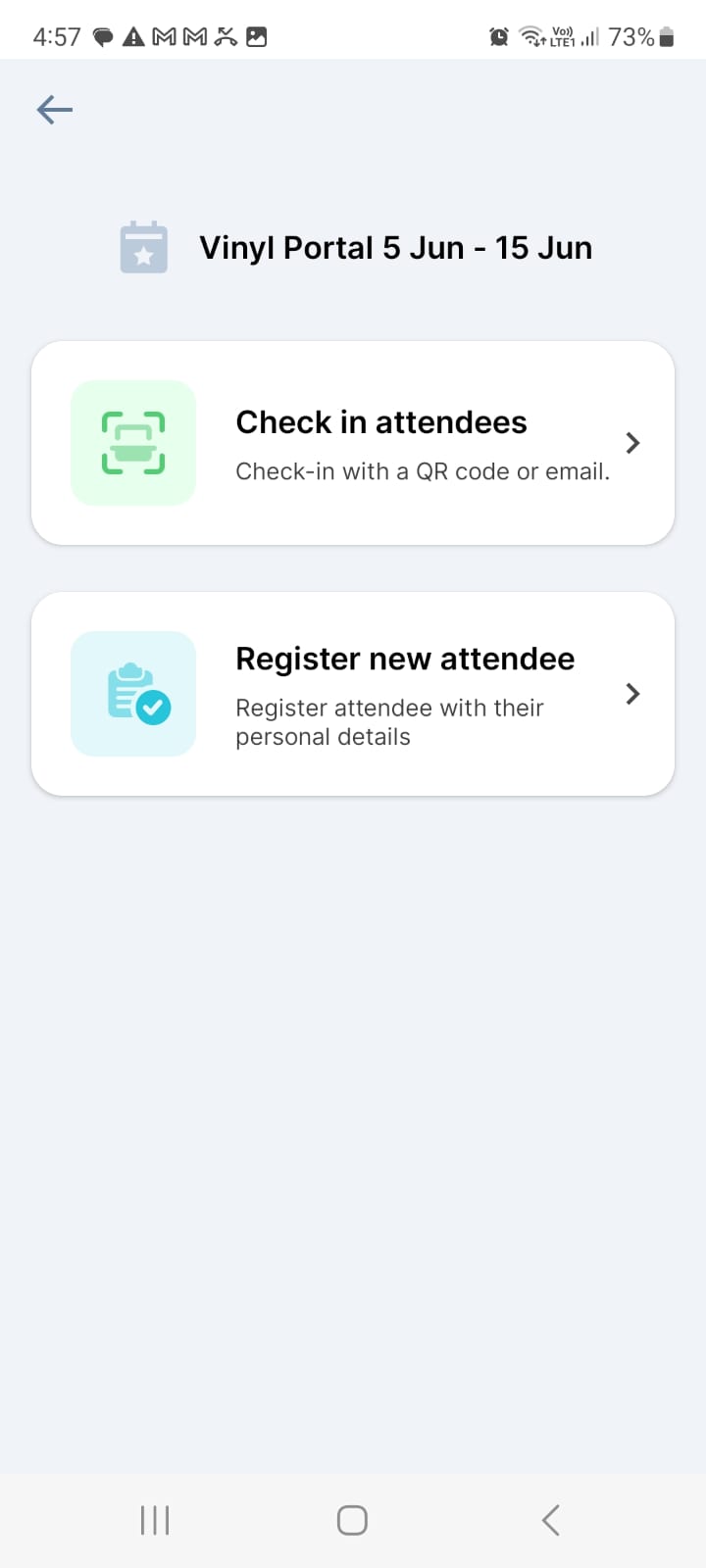The width and height of the screenshot is (706, 1568).
Task: Tap the starred calendar event icon
Action: [x=143, y=247]
